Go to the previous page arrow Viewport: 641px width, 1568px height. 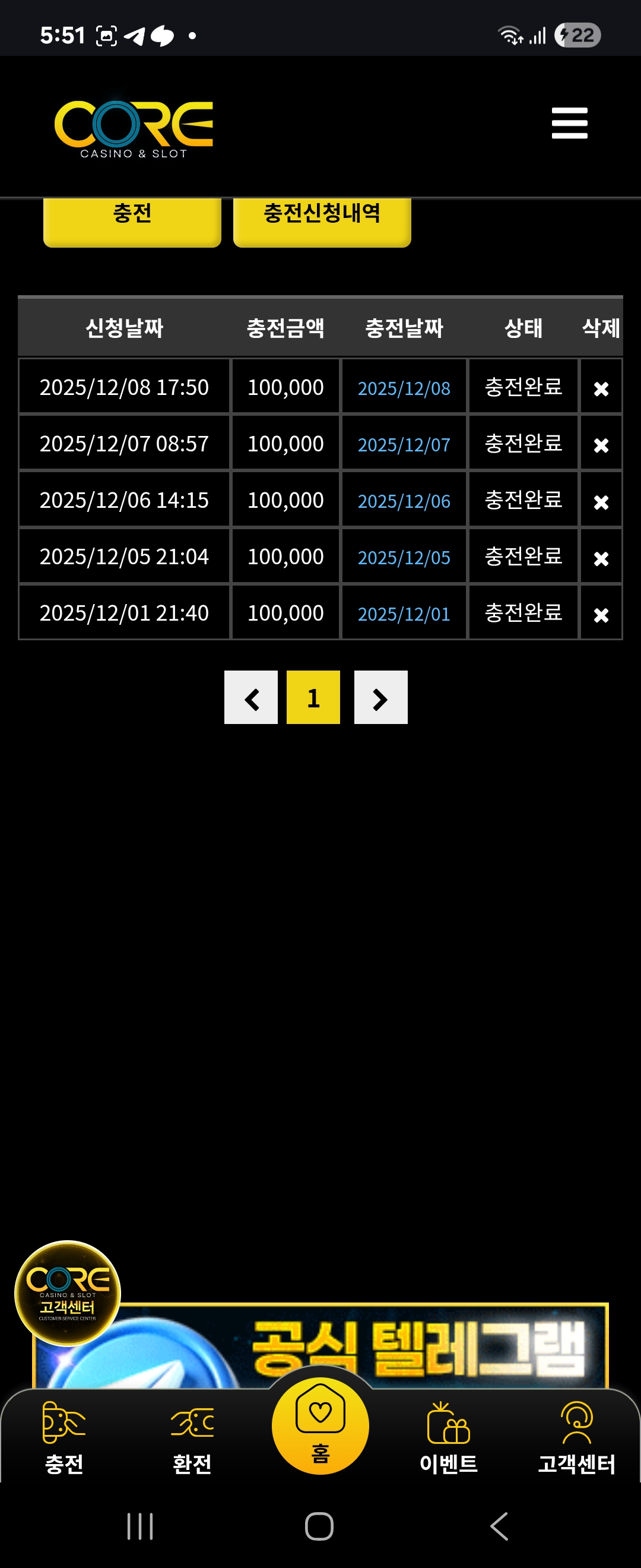[x=251, y=697]
